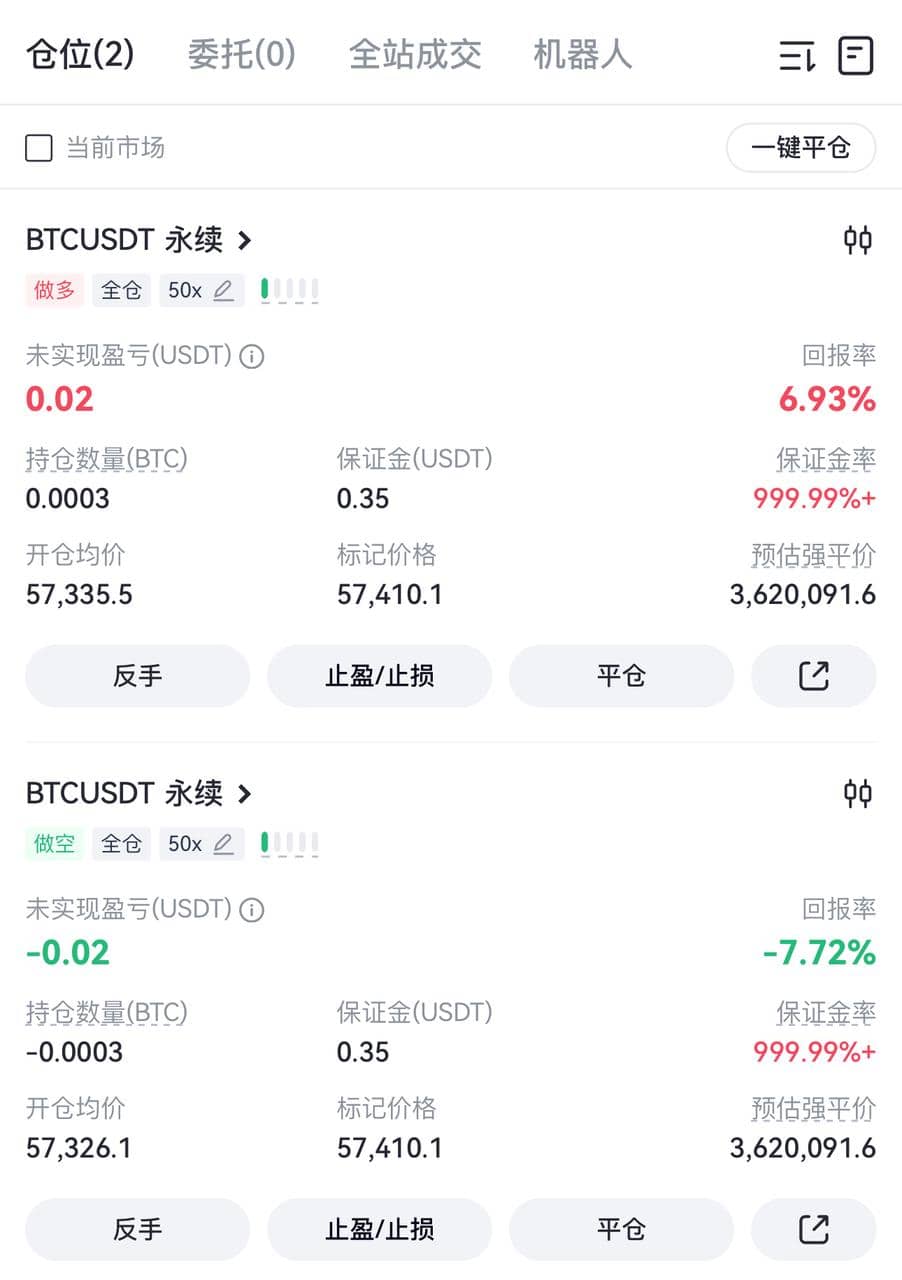Open the 机器人 tab

point(582,55)
